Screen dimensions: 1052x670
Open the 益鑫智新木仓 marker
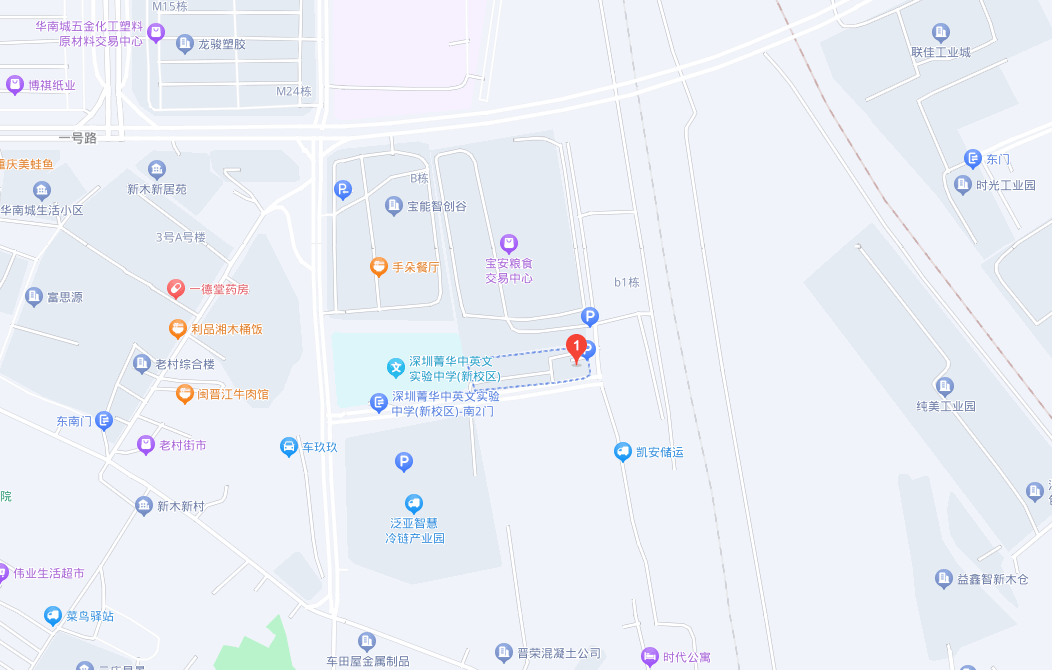click(943, 579)
